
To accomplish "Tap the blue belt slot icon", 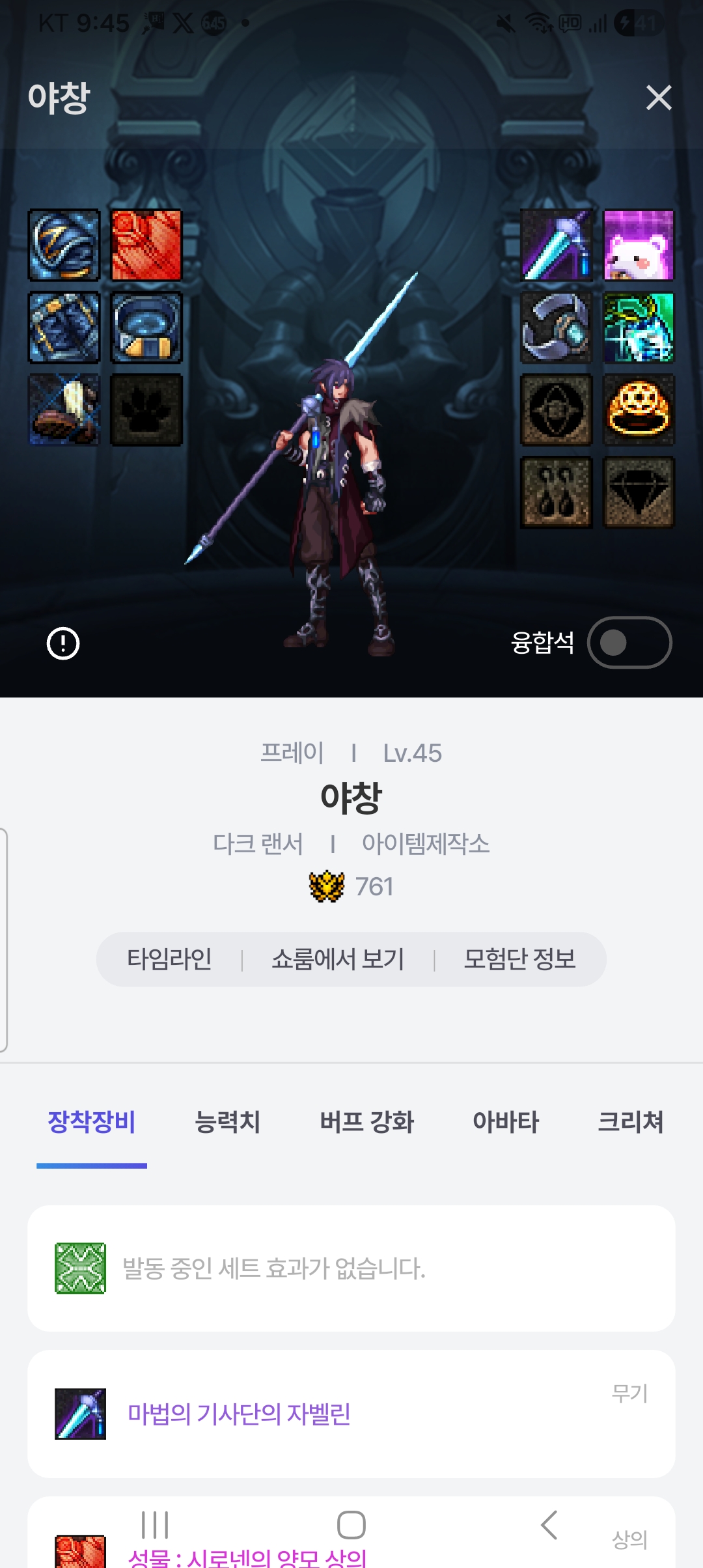I will 146,328.
